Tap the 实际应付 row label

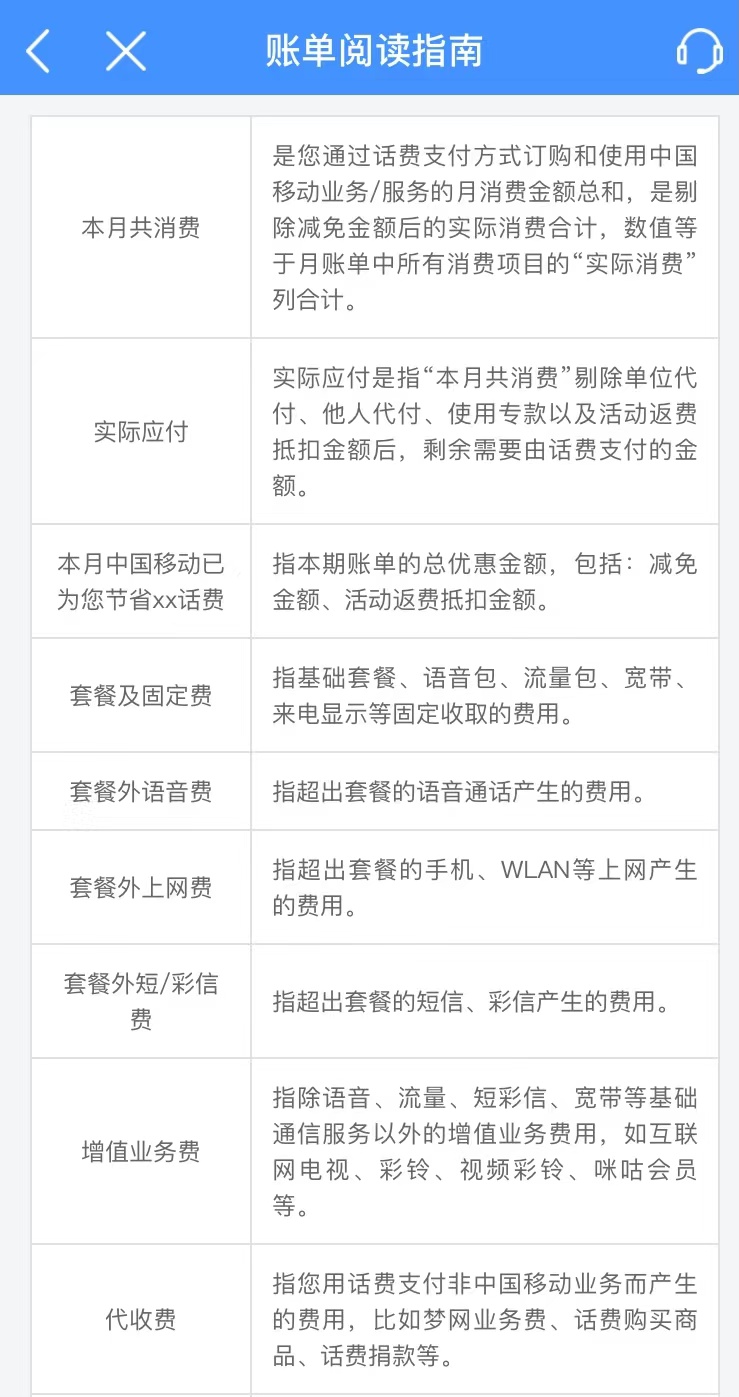(139, 434)
